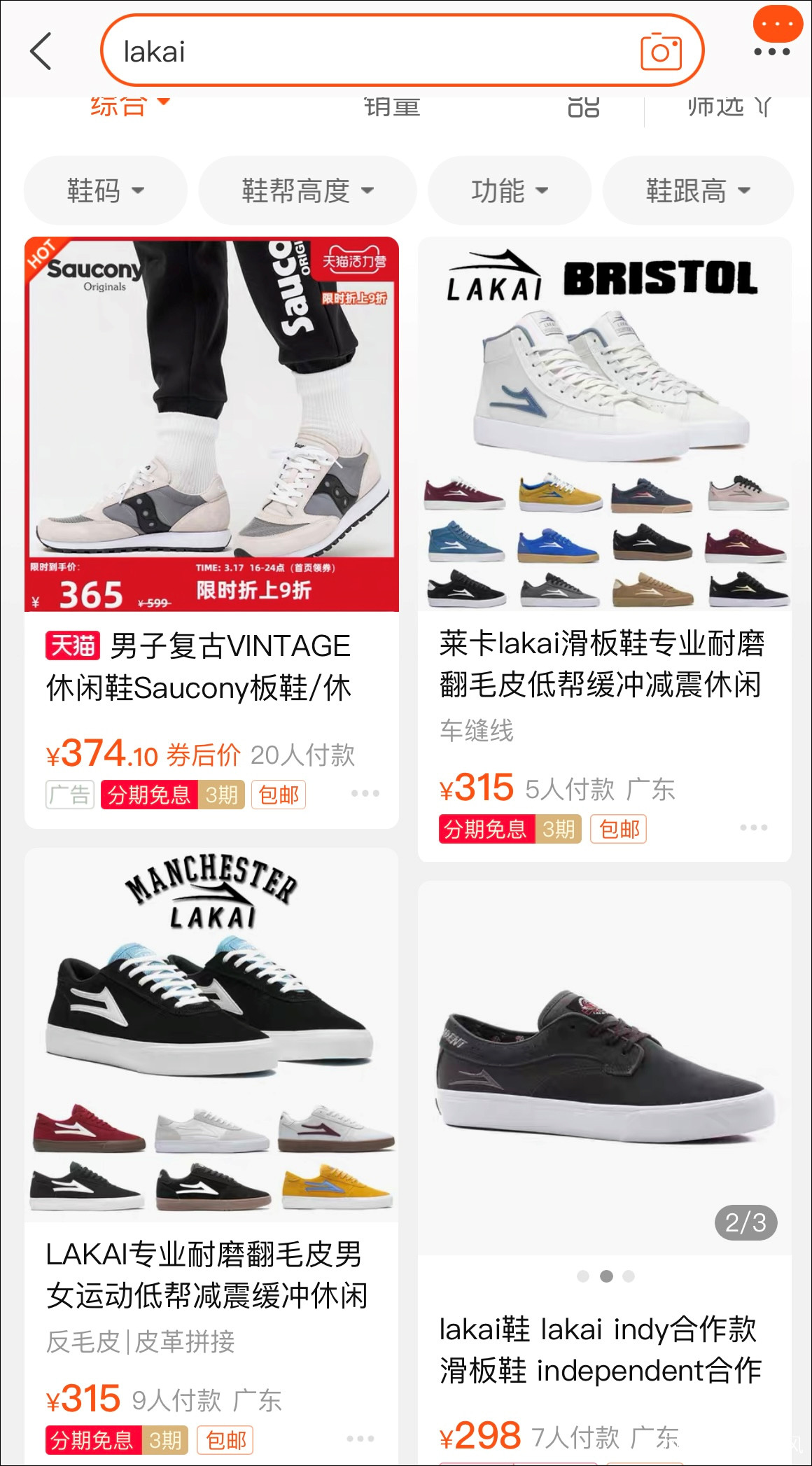
Task: Open camera image search
Action: (661, 51)
